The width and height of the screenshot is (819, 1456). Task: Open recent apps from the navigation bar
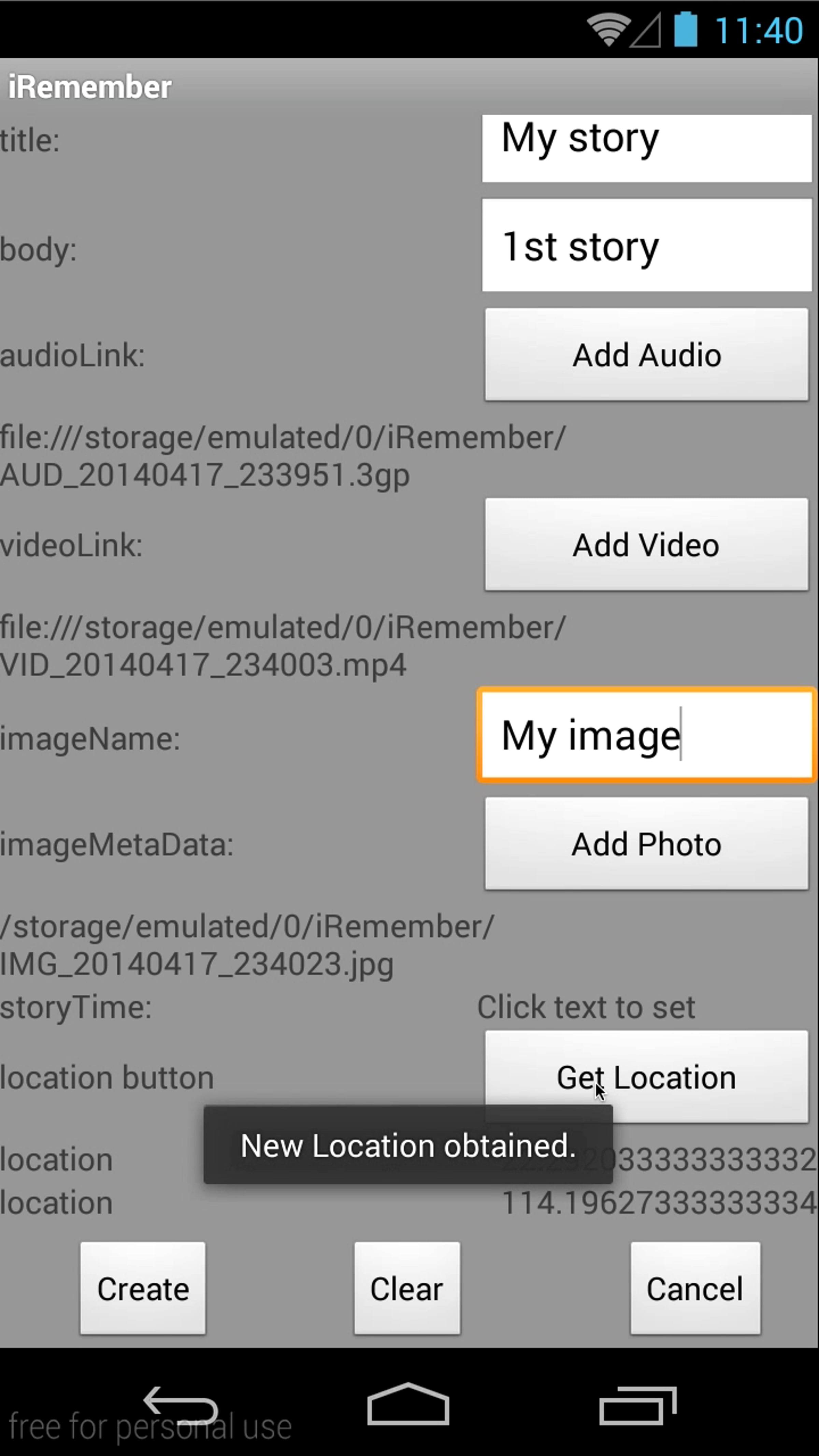tap(638, 1405)
